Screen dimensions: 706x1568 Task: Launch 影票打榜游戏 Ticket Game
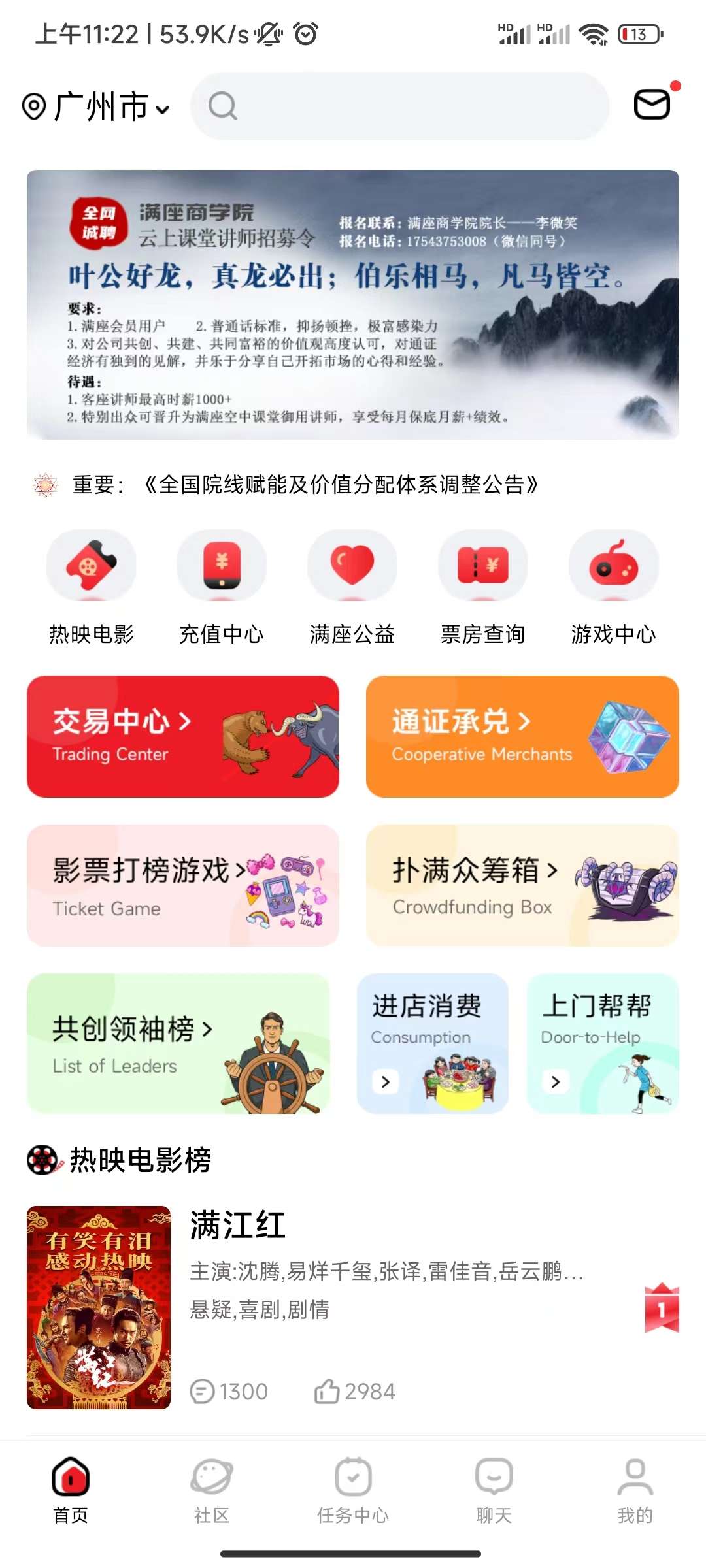pyautogui.click(x=183, y=885)
